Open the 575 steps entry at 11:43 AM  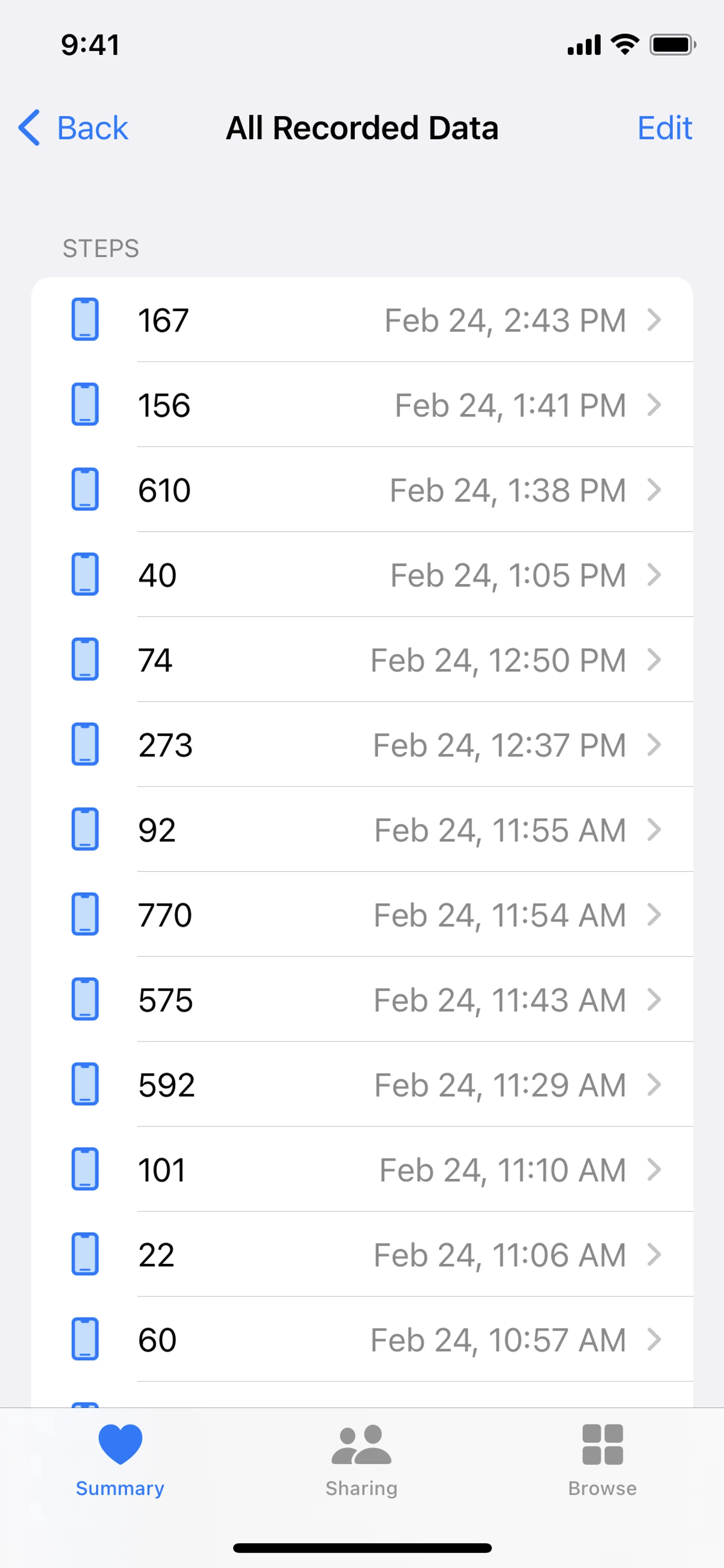pos(362,1000)
